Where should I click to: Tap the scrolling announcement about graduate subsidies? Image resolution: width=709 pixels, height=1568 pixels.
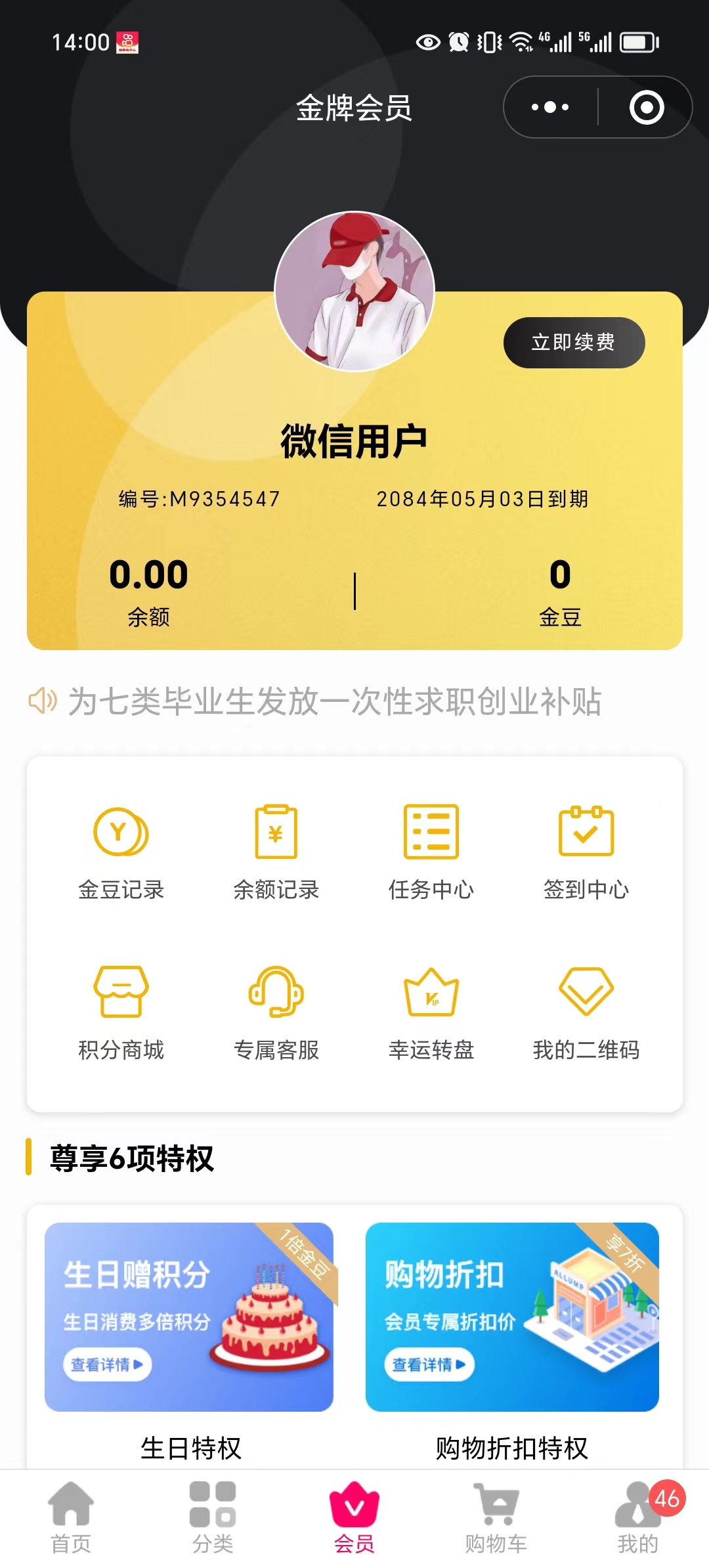[x=335, y=702]
